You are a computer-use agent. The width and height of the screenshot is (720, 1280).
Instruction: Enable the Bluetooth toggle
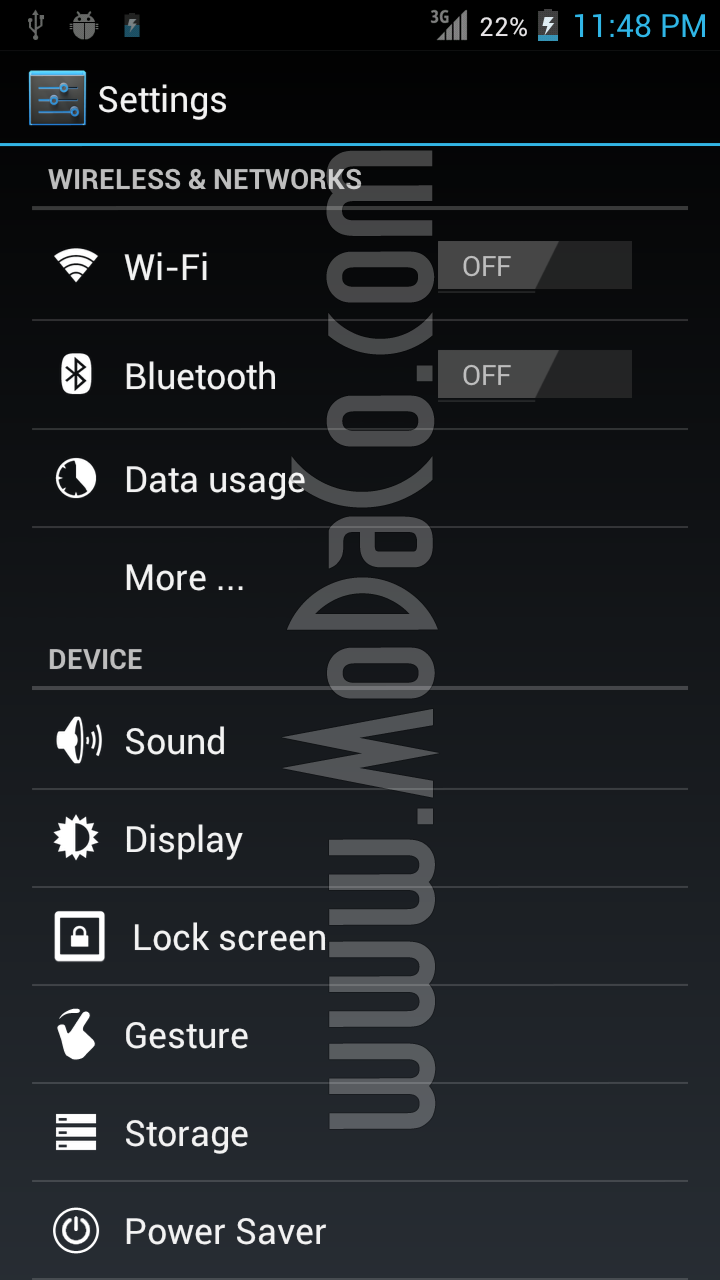(534, 375)
